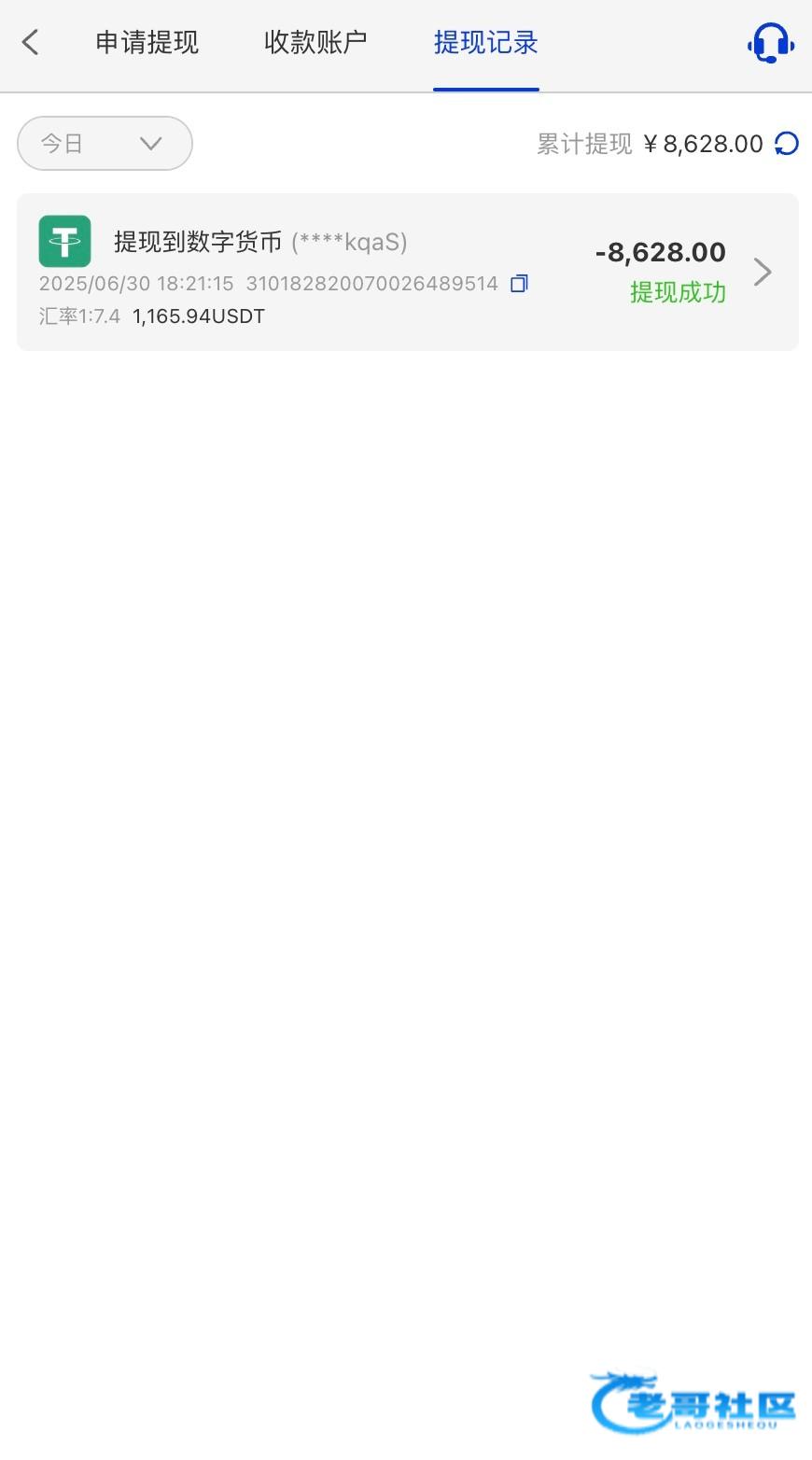Image resolution: width=812 pixels, height=1460 pixels.
Task: Switch to the 申请提现 tab
Action: tap(147, 43)
